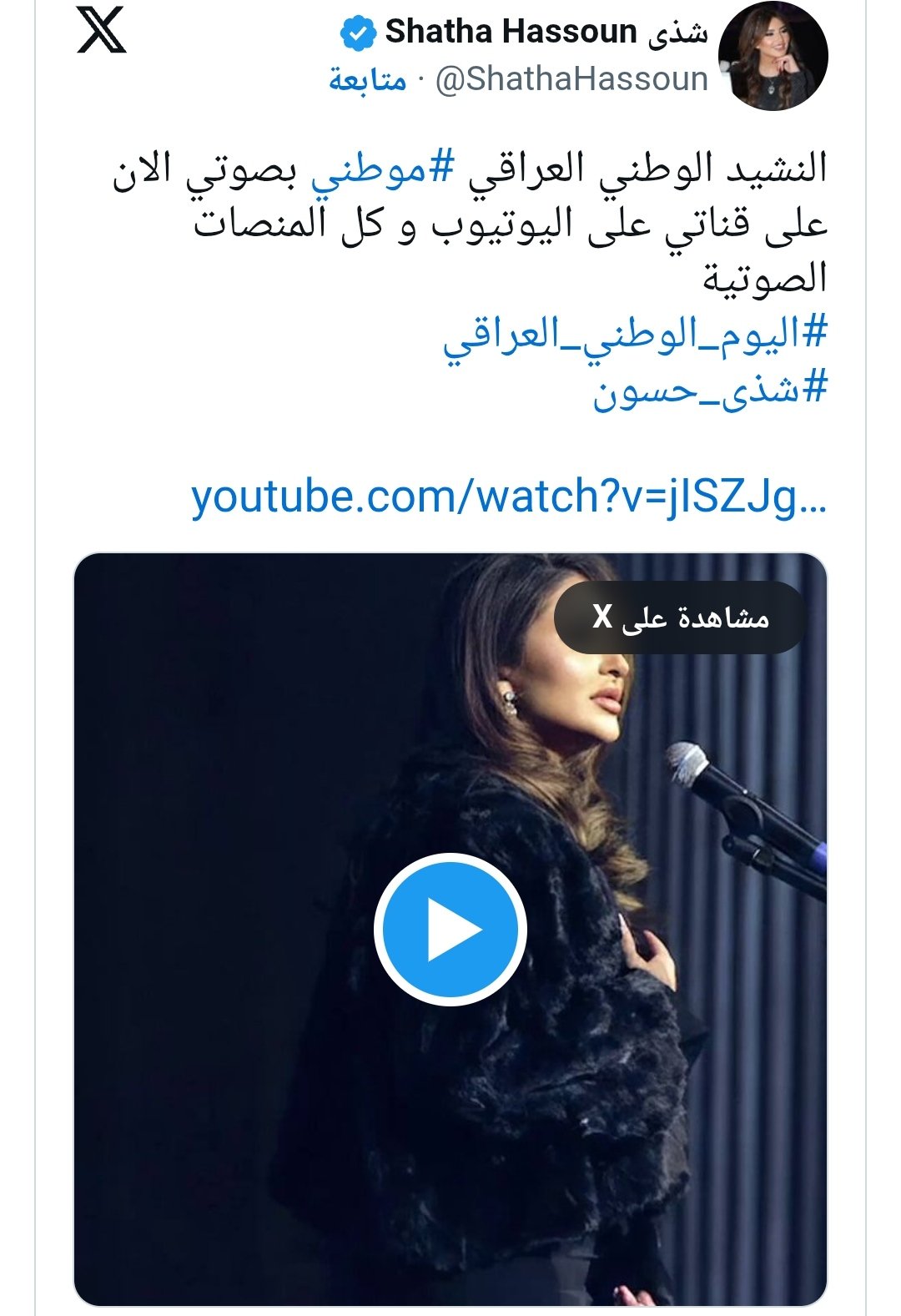Tap the متابعة follow link
901x1316 pixels.
click(367, 80)
